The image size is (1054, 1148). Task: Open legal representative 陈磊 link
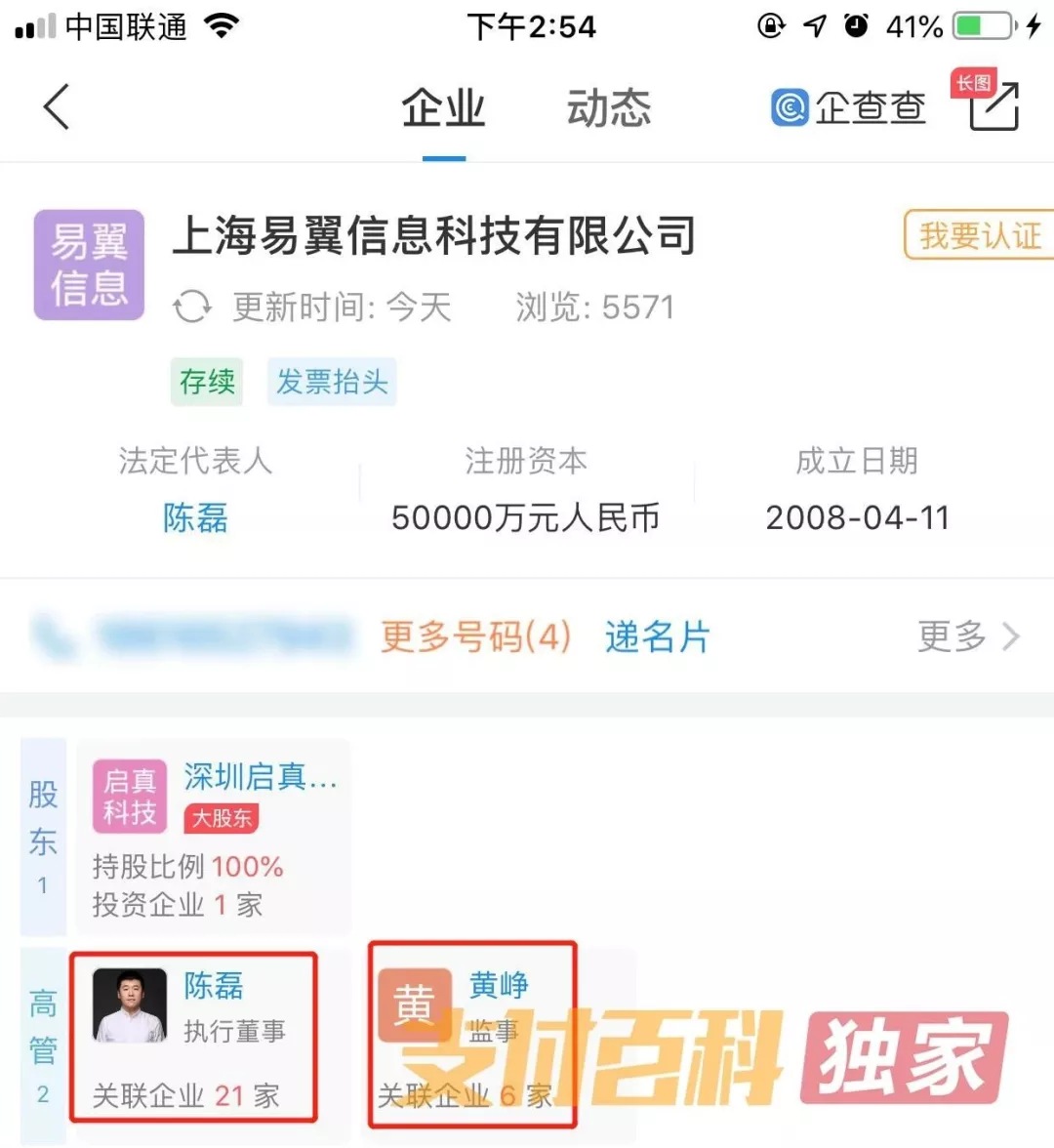tap(195, 517)
